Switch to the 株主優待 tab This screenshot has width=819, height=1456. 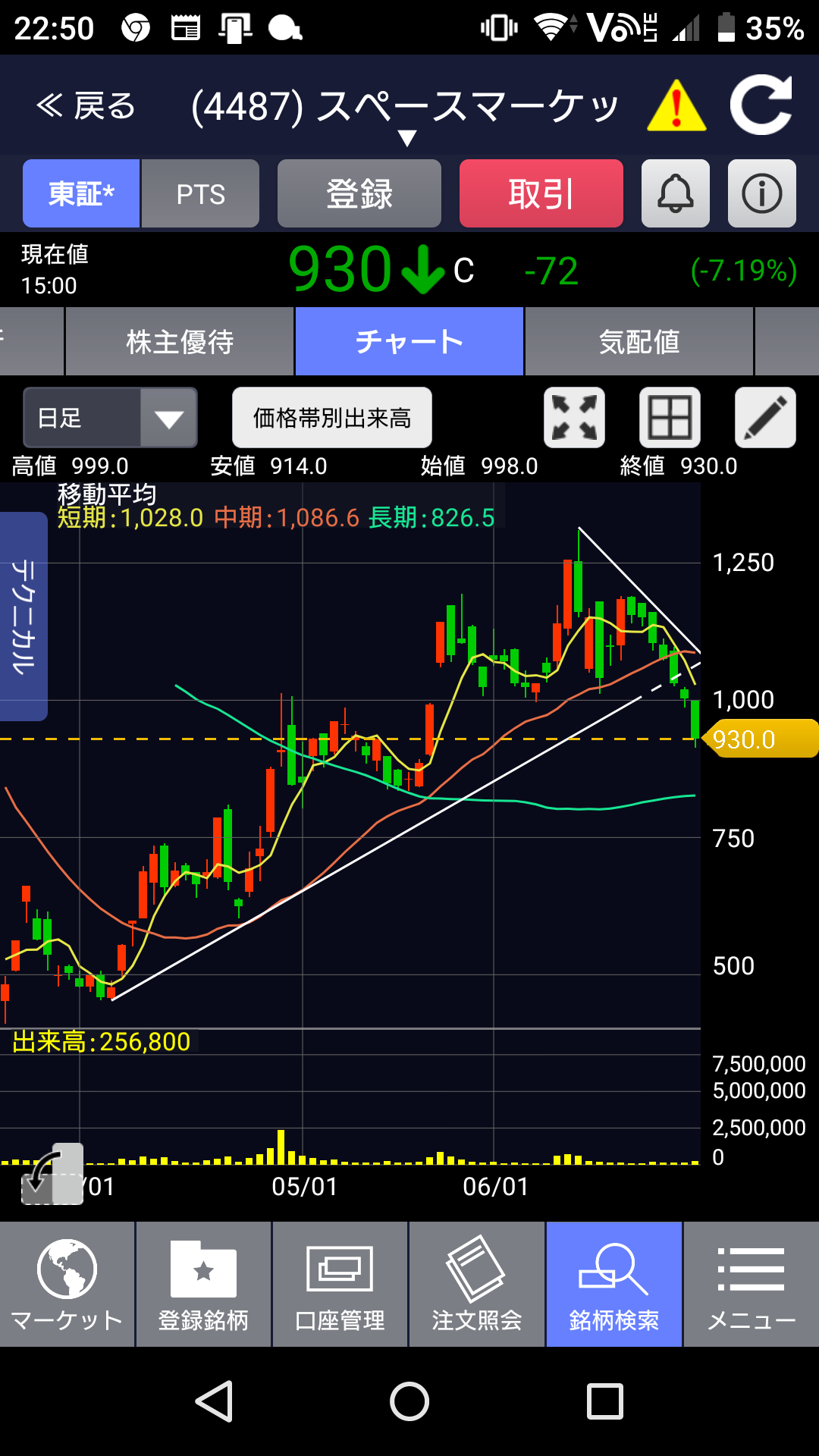click(180, 342)
